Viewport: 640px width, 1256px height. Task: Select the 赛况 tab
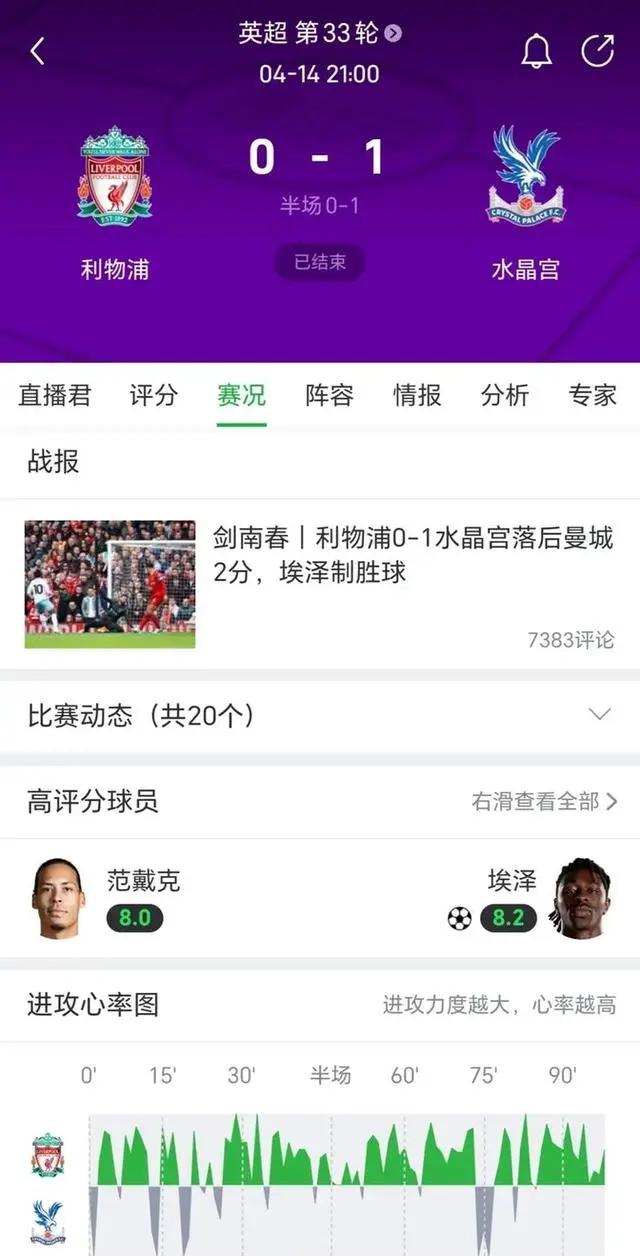[x=241, y=395]
